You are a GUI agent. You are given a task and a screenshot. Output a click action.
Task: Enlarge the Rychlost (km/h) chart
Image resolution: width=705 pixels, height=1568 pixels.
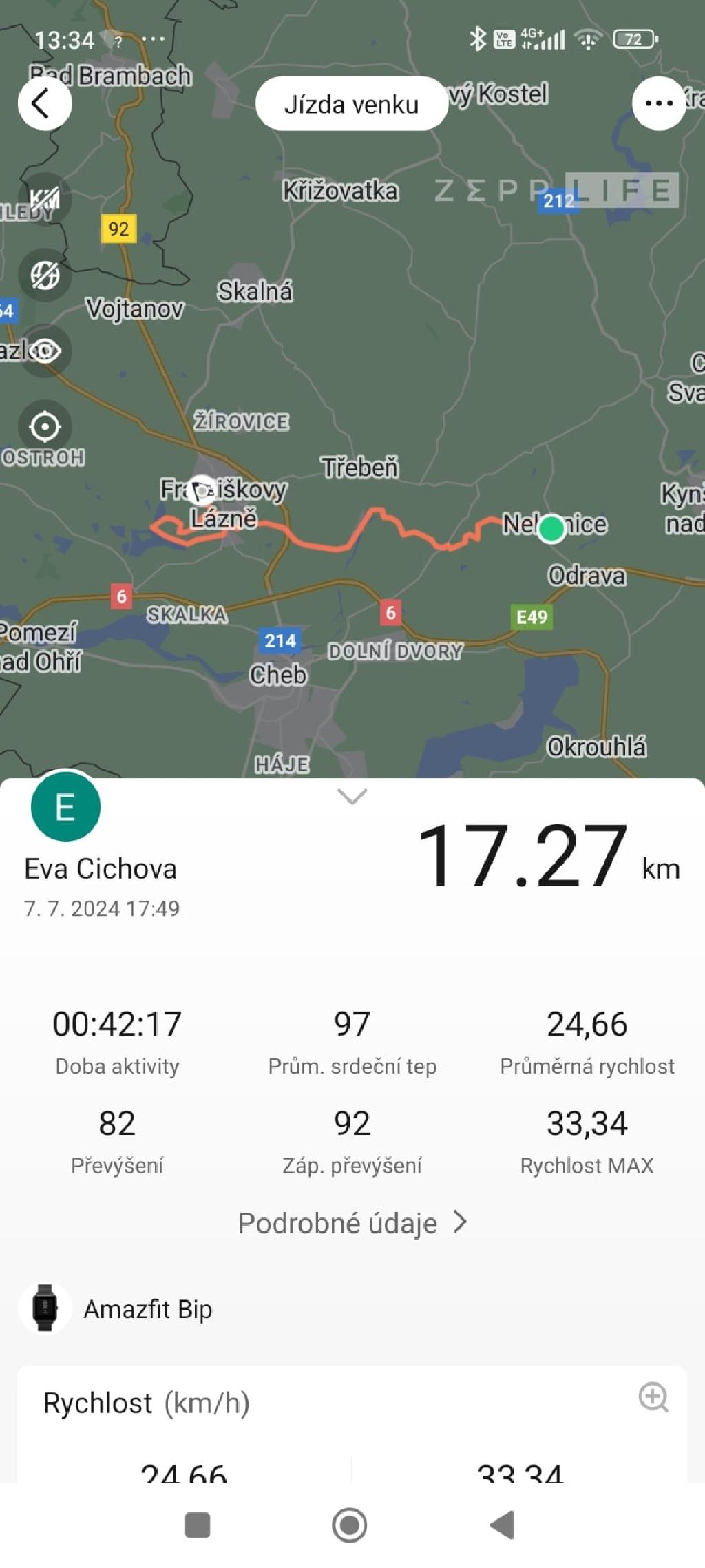tap(653, 1397)
